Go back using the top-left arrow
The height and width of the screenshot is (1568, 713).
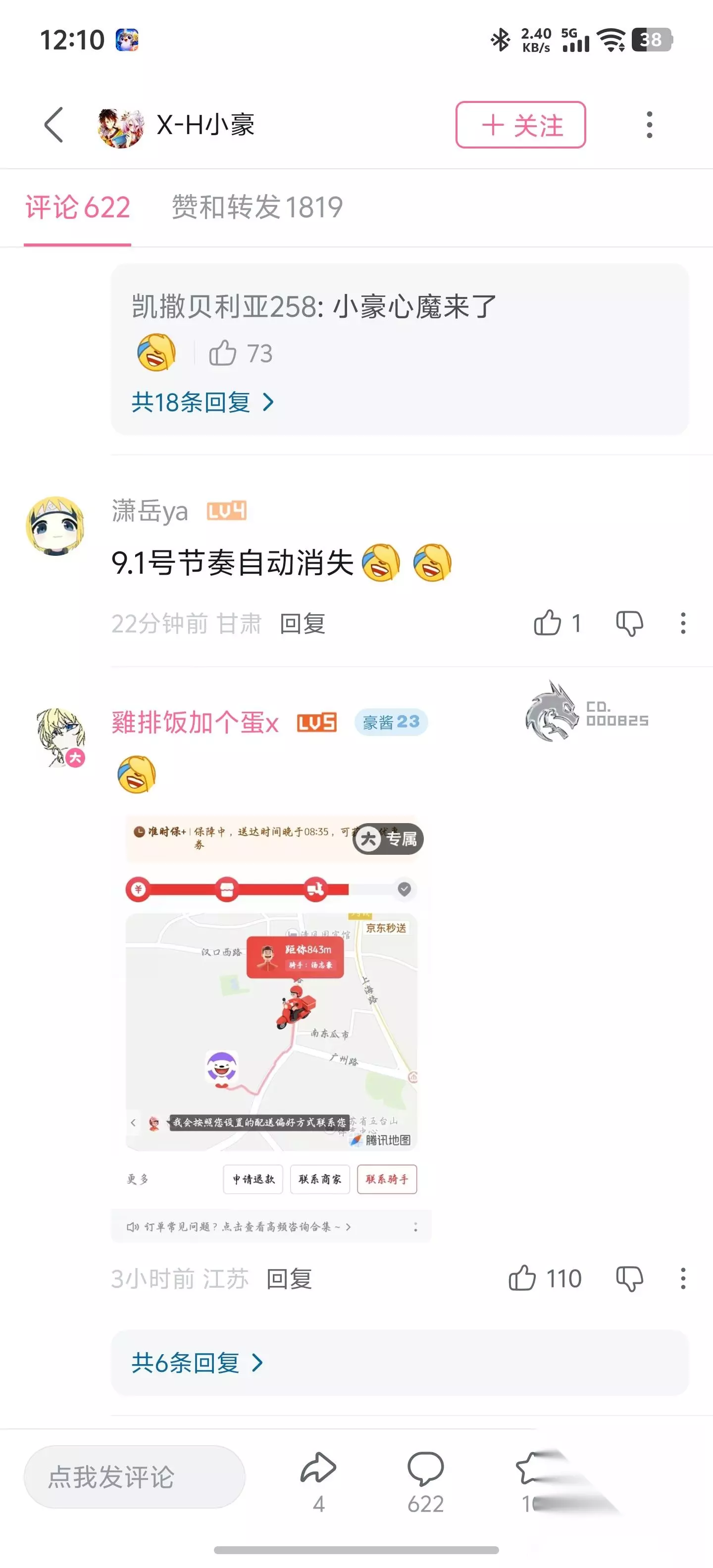click(53, 125)
